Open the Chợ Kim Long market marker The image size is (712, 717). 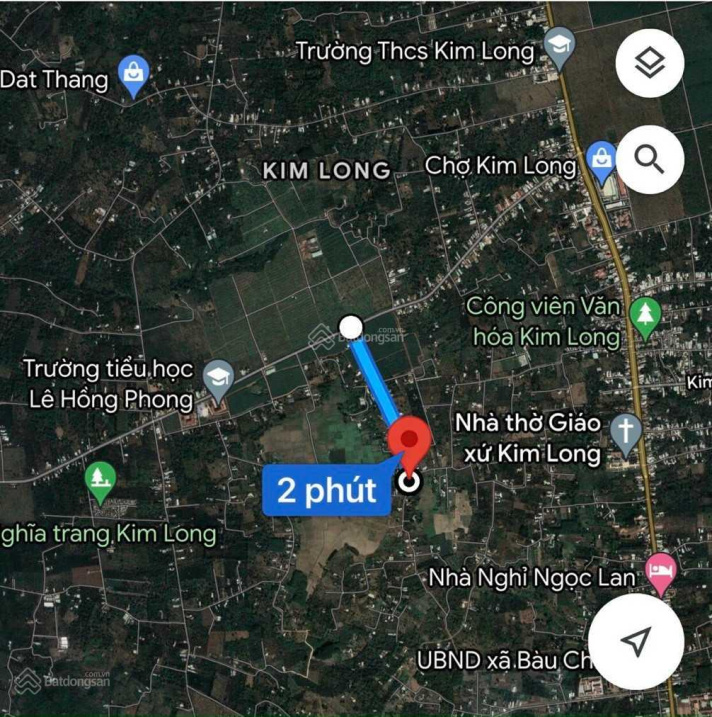(601, 159)
